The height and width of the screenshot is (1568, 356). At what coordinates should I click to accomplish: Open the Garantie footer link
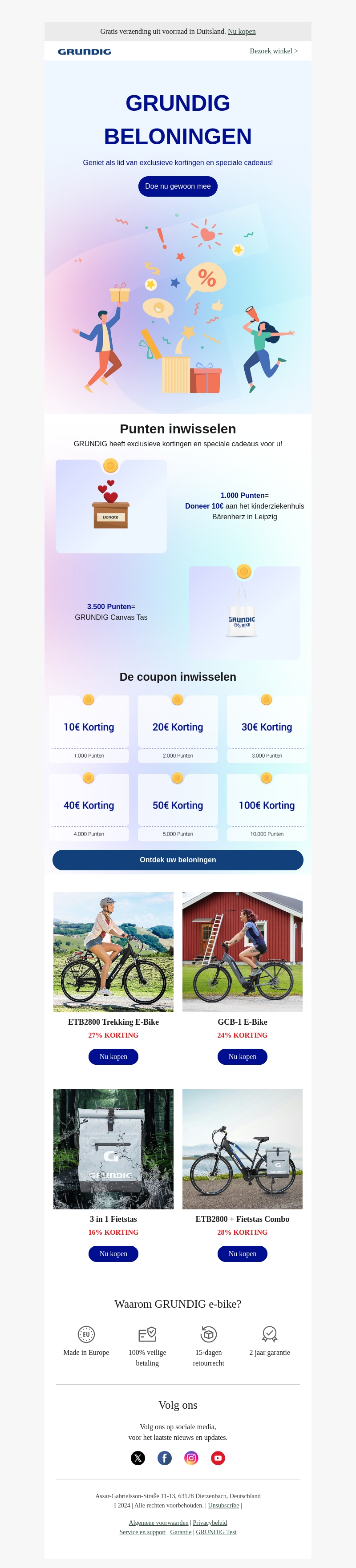pyautogui.click(x=181, y=1532)
